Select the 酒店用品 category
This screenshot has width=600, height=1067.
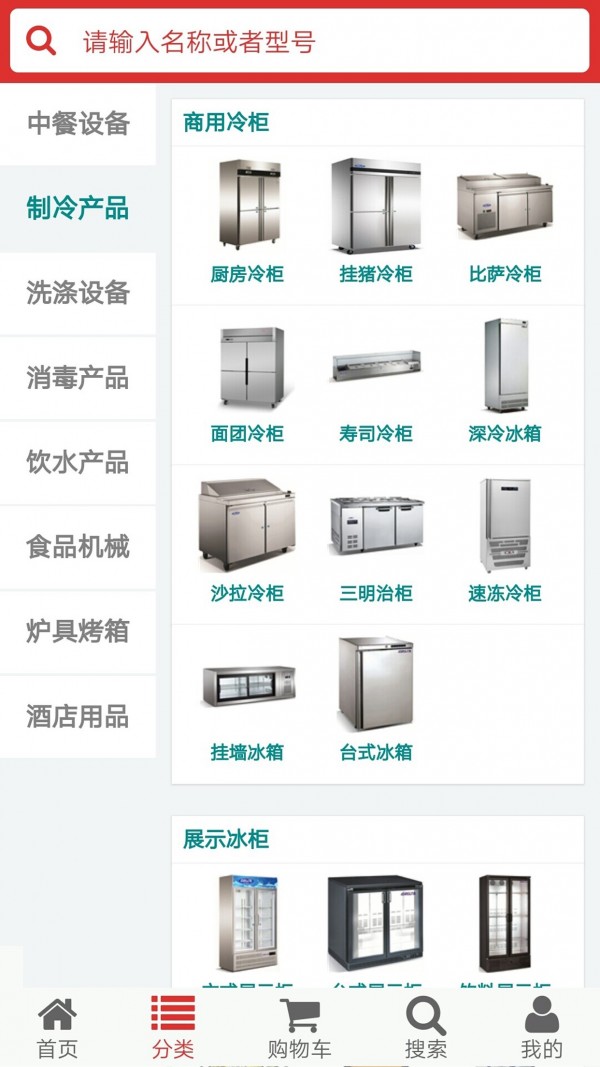click(78, 716)
